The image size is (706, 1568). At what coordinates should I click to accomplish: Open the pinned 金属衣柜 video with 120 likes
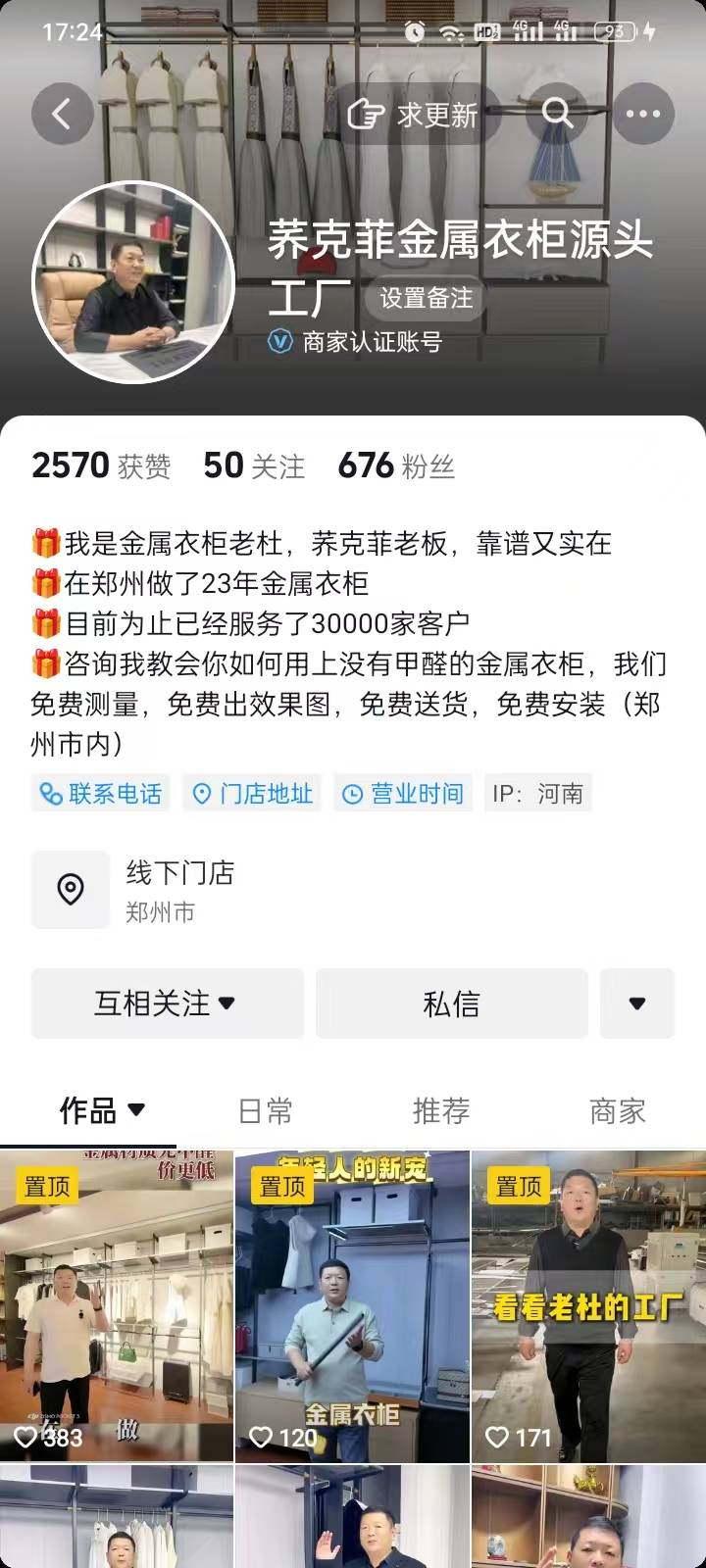point(352,1305)
